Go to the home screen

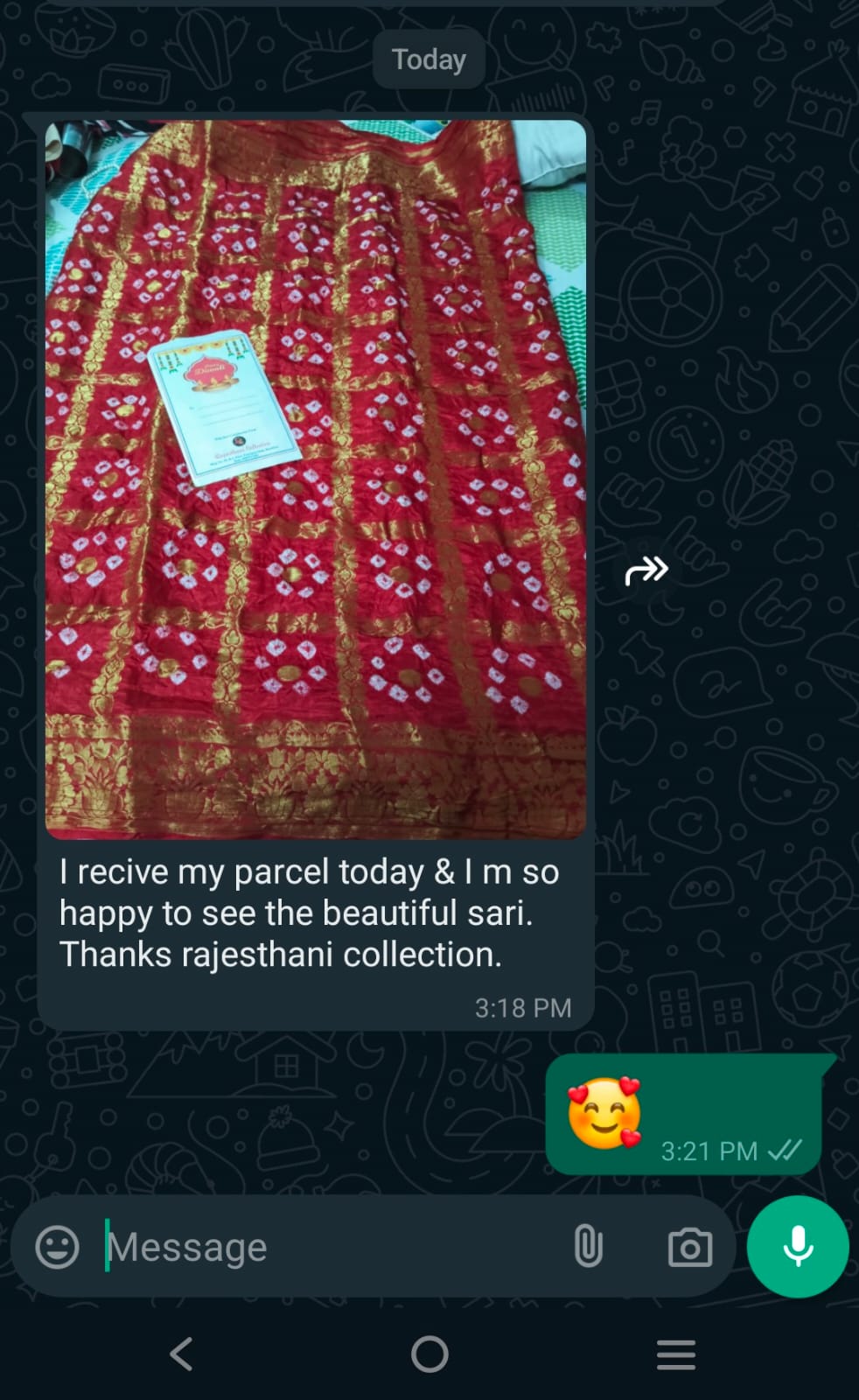point(429,1354)
